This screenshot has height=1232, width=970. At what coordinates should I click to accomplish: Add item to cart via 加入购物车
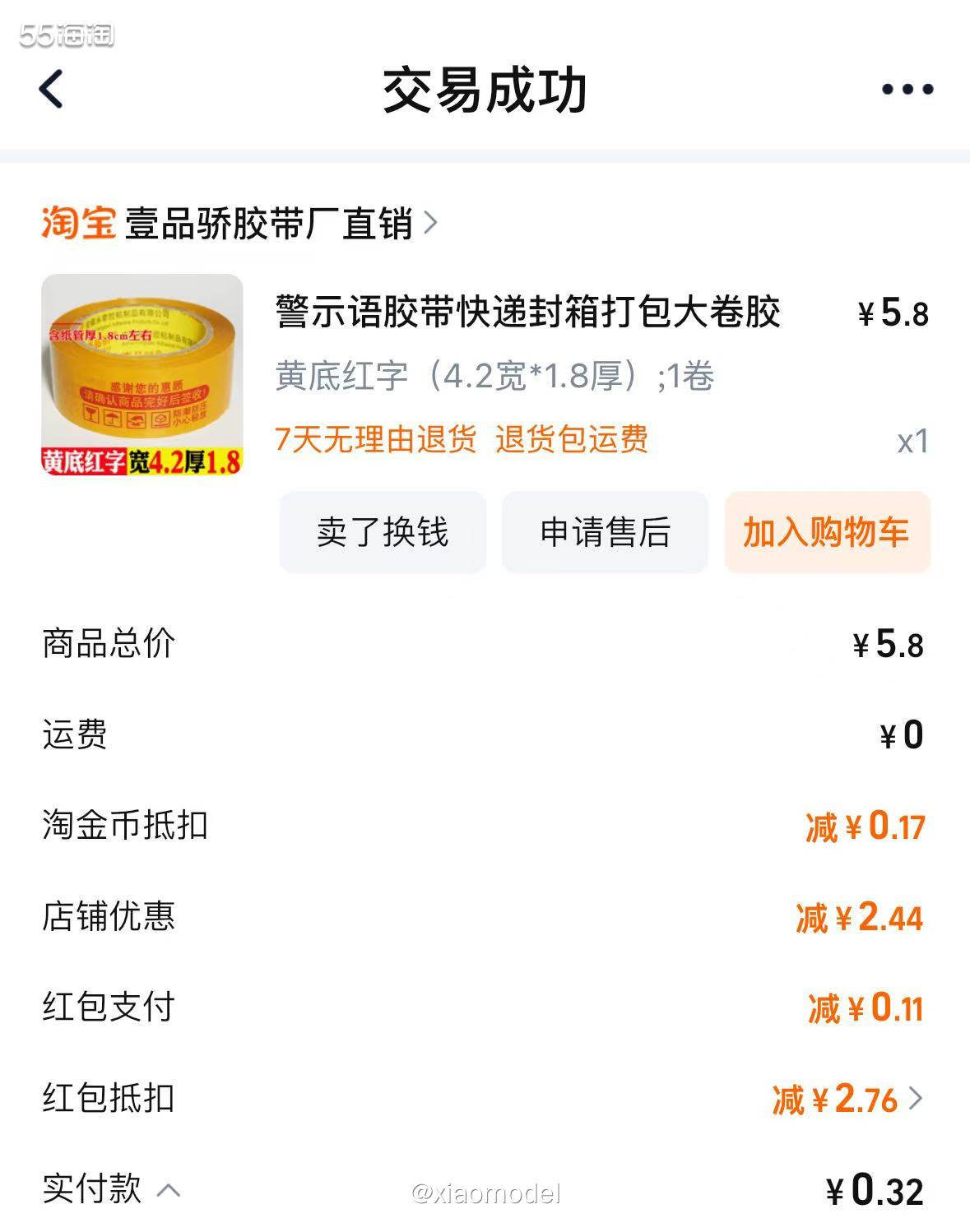click(x=826, y=531)
